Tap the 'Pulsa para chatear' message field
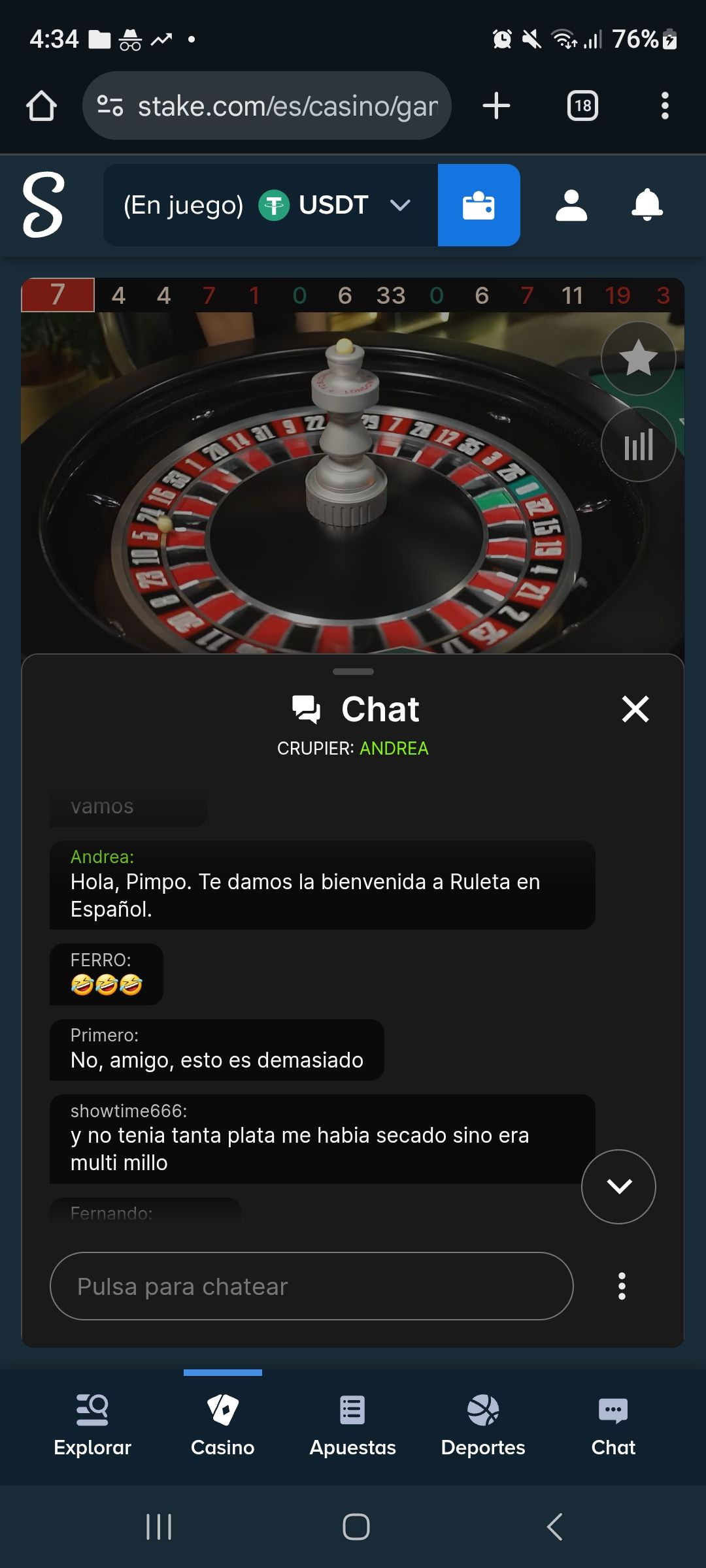 [x=311, y=1286]
